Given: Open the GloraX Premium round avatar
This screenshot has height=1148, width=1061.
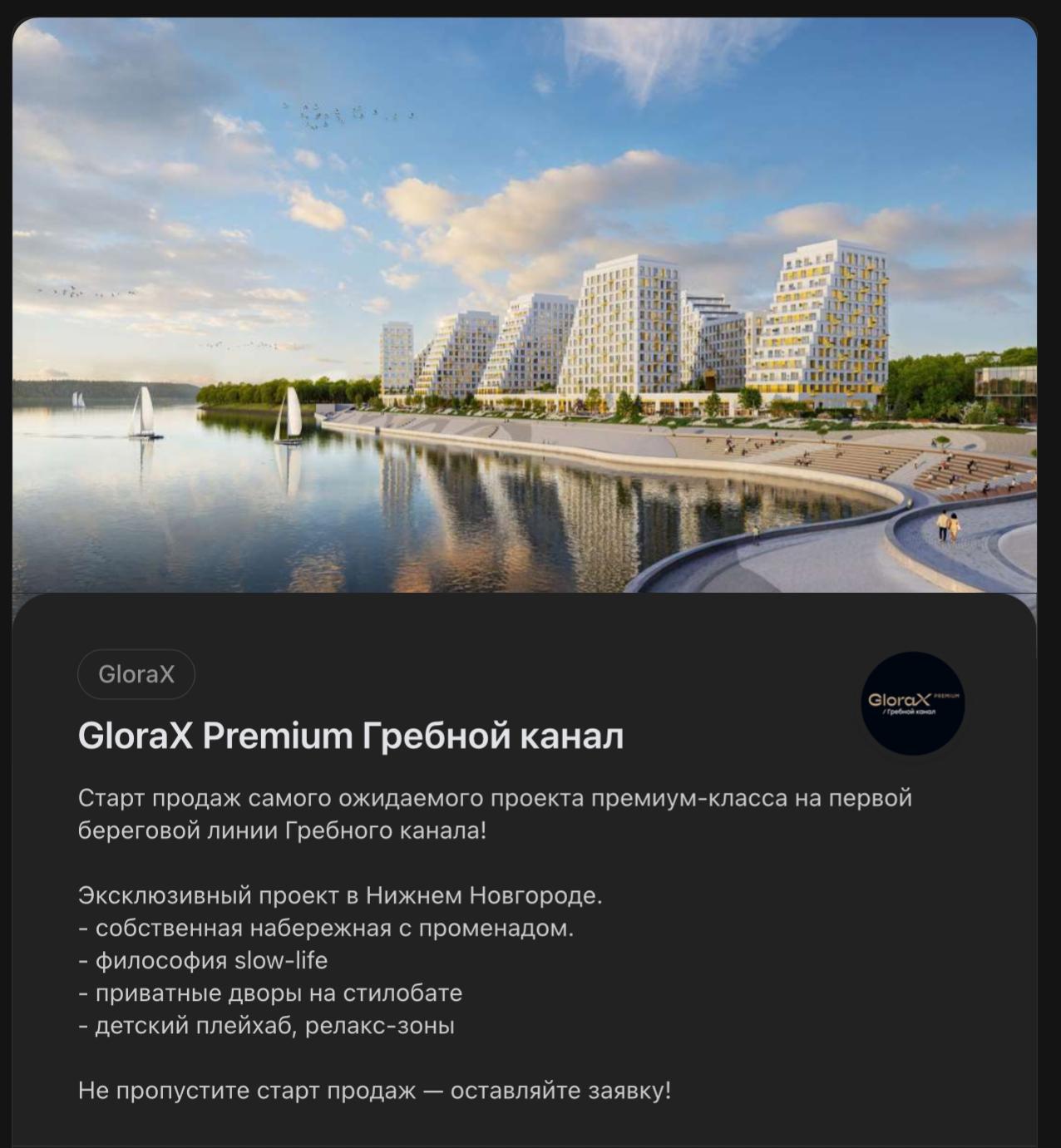Looking at the screenshot, I should pyautogui.click(x=912, y=703).
